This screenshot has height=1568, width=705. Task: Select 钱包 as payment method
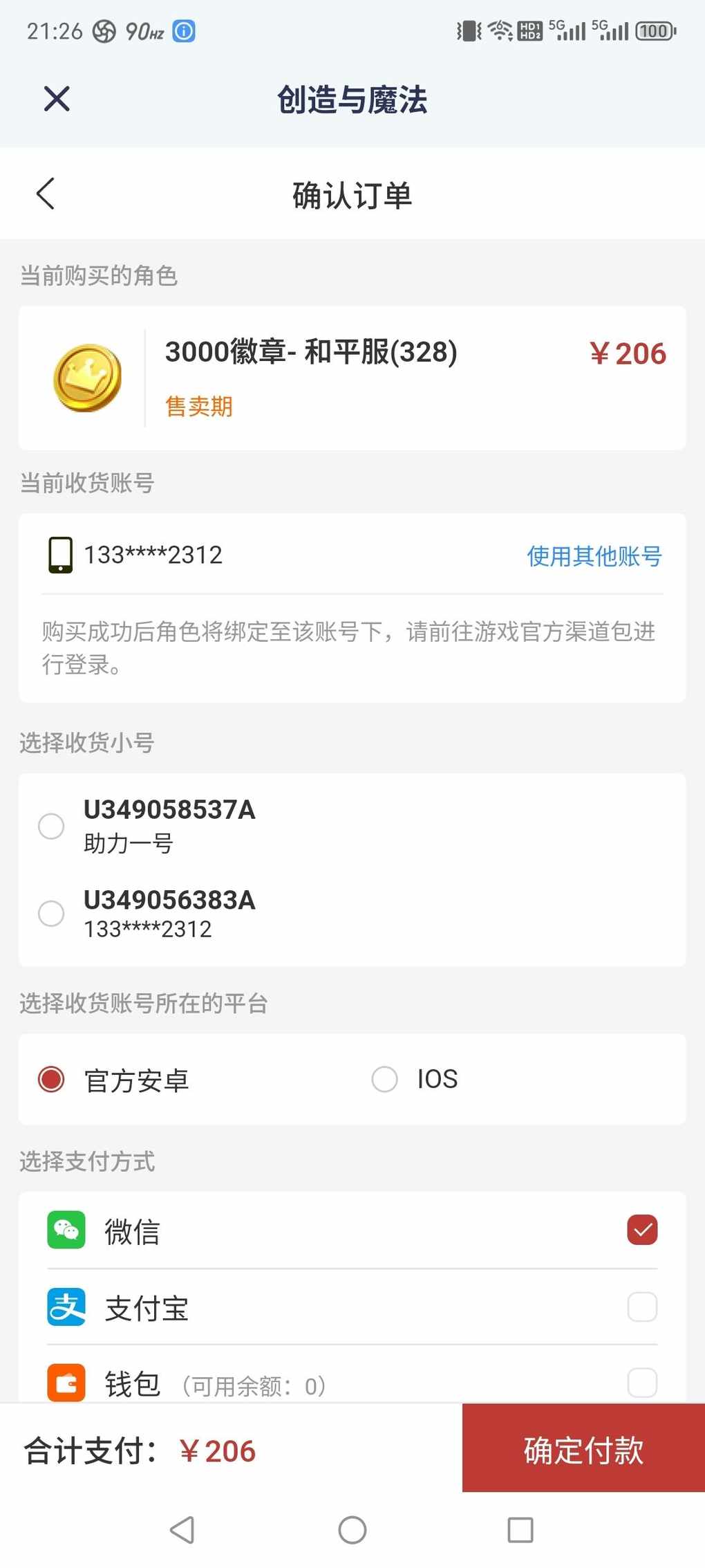click(x=641, y=1383)
